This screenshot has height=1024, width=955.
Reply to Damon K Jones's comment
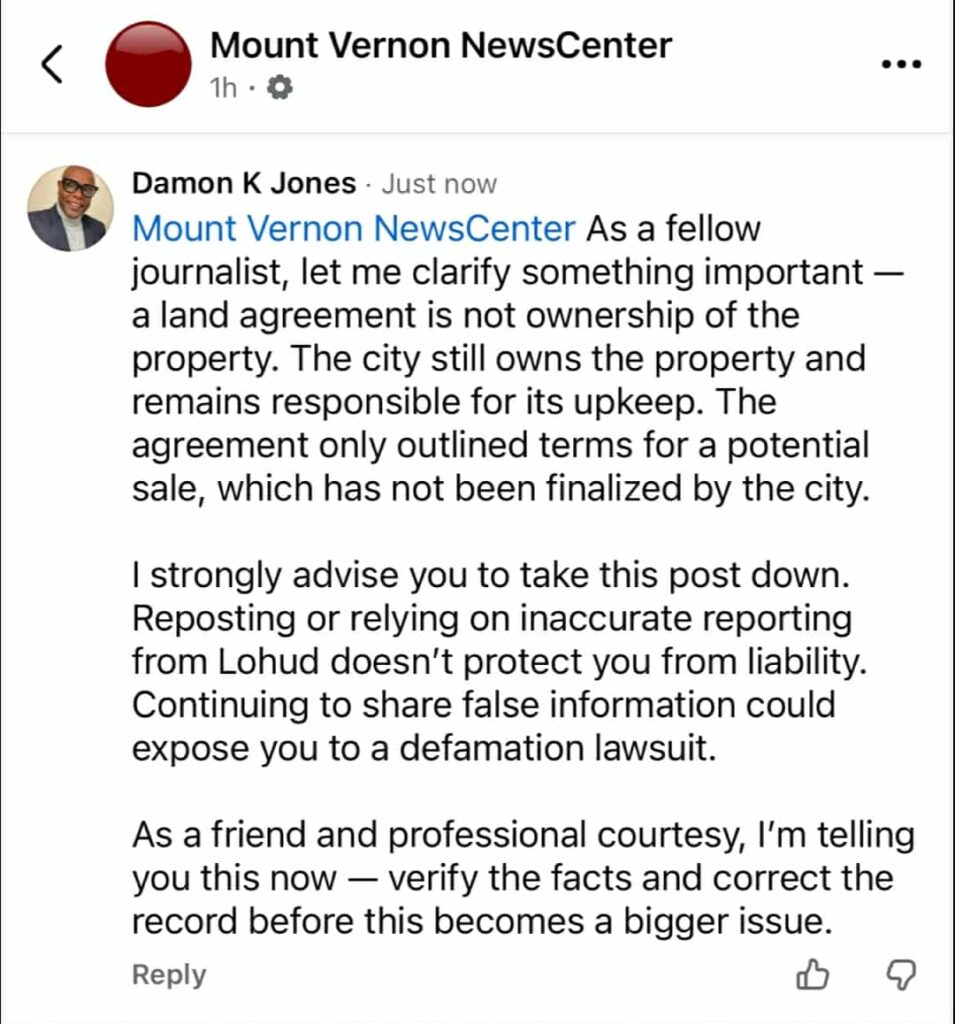169,975
